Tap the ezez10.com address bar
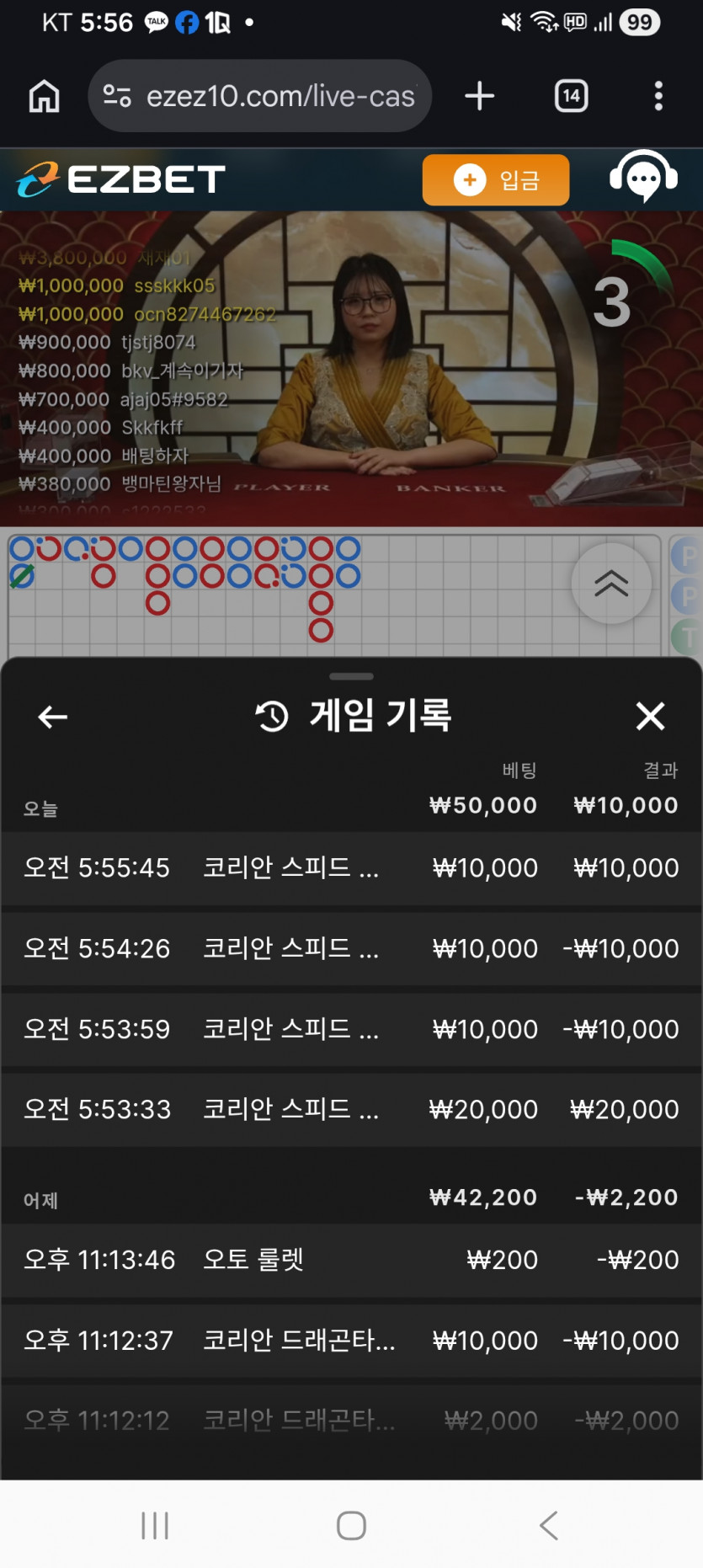 (259, 96)
